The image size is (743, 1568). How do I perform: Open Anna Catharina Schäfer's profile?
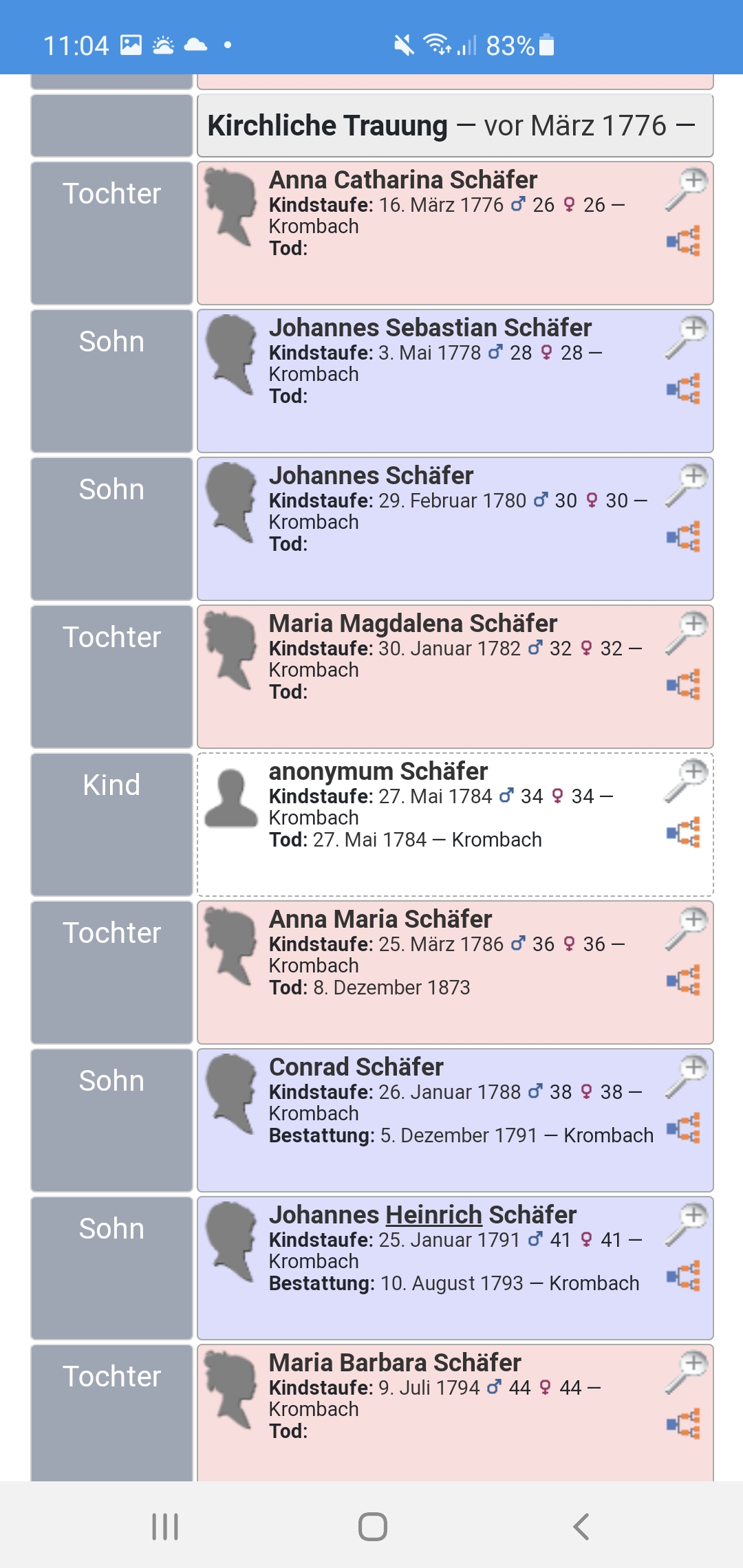(x=402, y=180)
